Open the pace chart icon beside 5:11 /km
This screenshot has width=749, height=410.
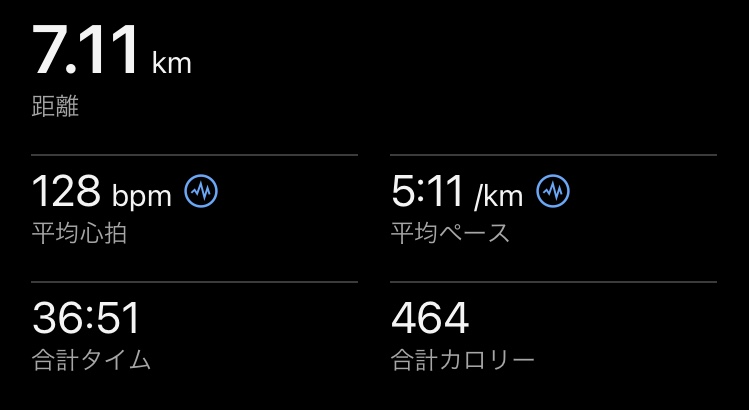pyautogui.click(x=553, y=192)
